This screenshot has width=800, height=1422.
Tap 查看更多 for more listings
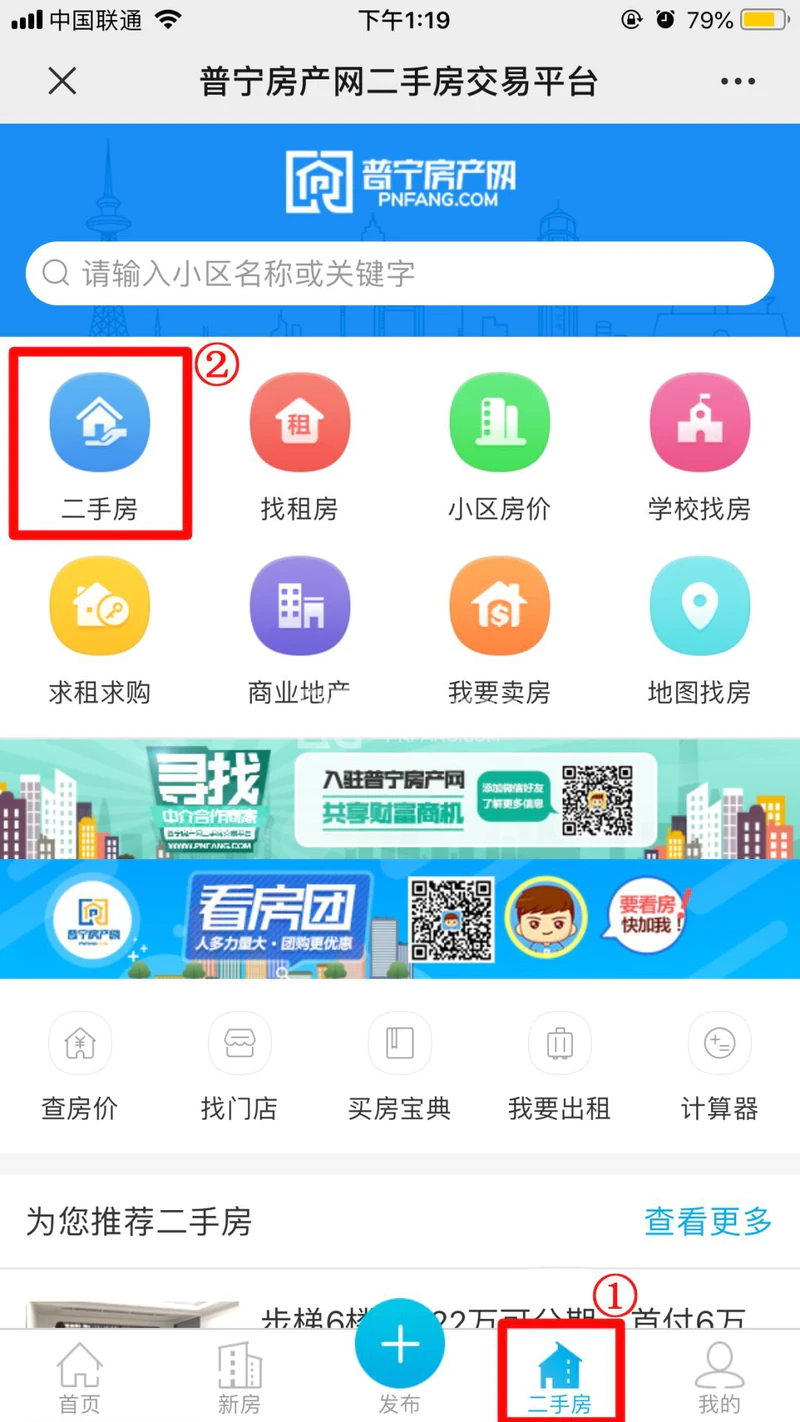tap(708, 1221)
